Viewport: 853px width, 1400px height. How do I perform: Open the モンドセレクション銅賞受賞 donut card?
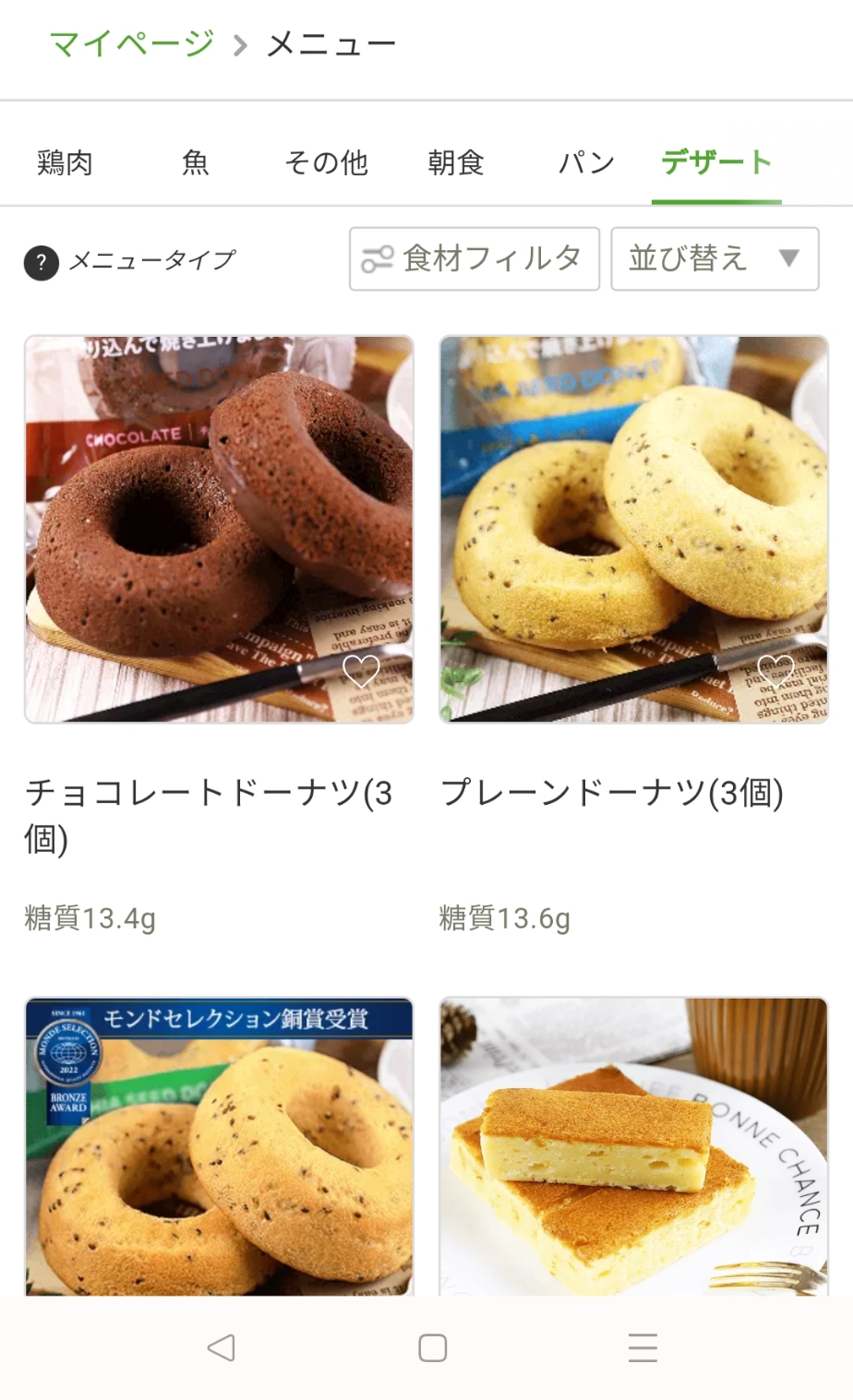219,1146
